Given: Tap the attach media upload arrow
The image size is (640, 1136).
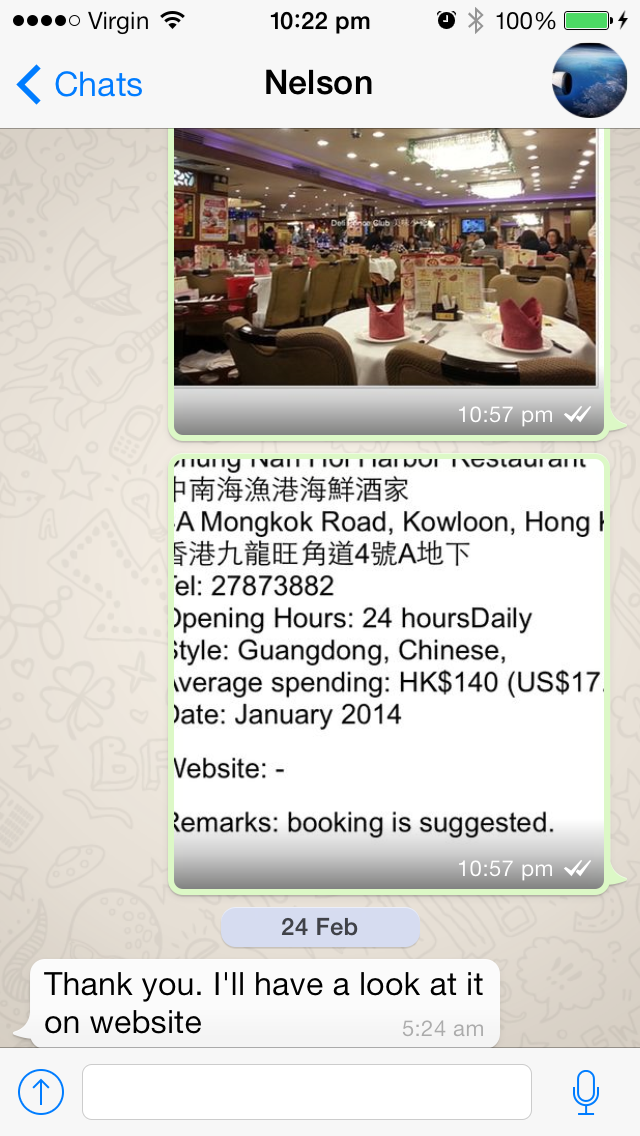Looking at the screenshot, I should (x=41, y=1092).
